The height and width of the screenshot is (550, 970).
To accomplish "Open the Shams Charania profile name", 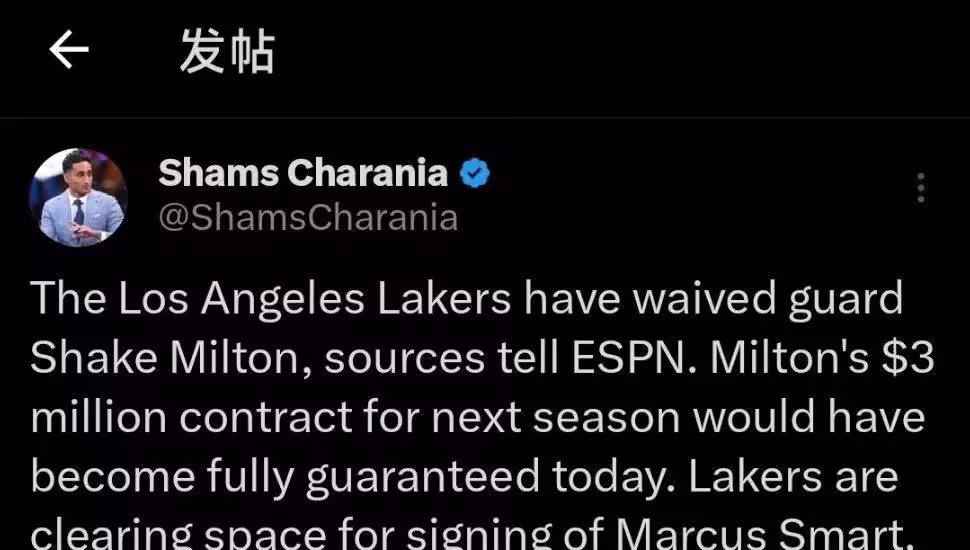I will pos(303,174).
